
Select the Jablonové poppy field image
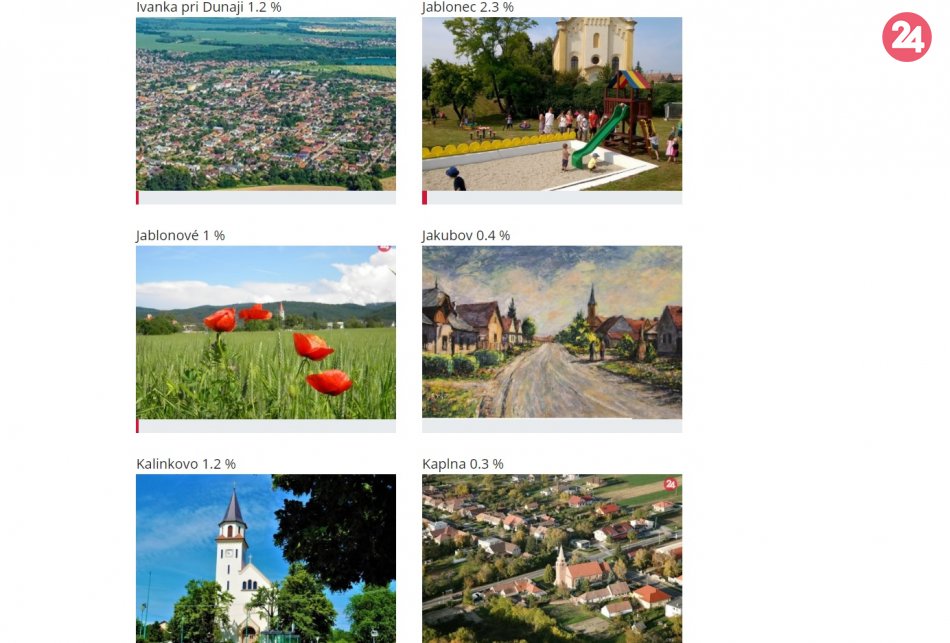(x=265, y=332)
